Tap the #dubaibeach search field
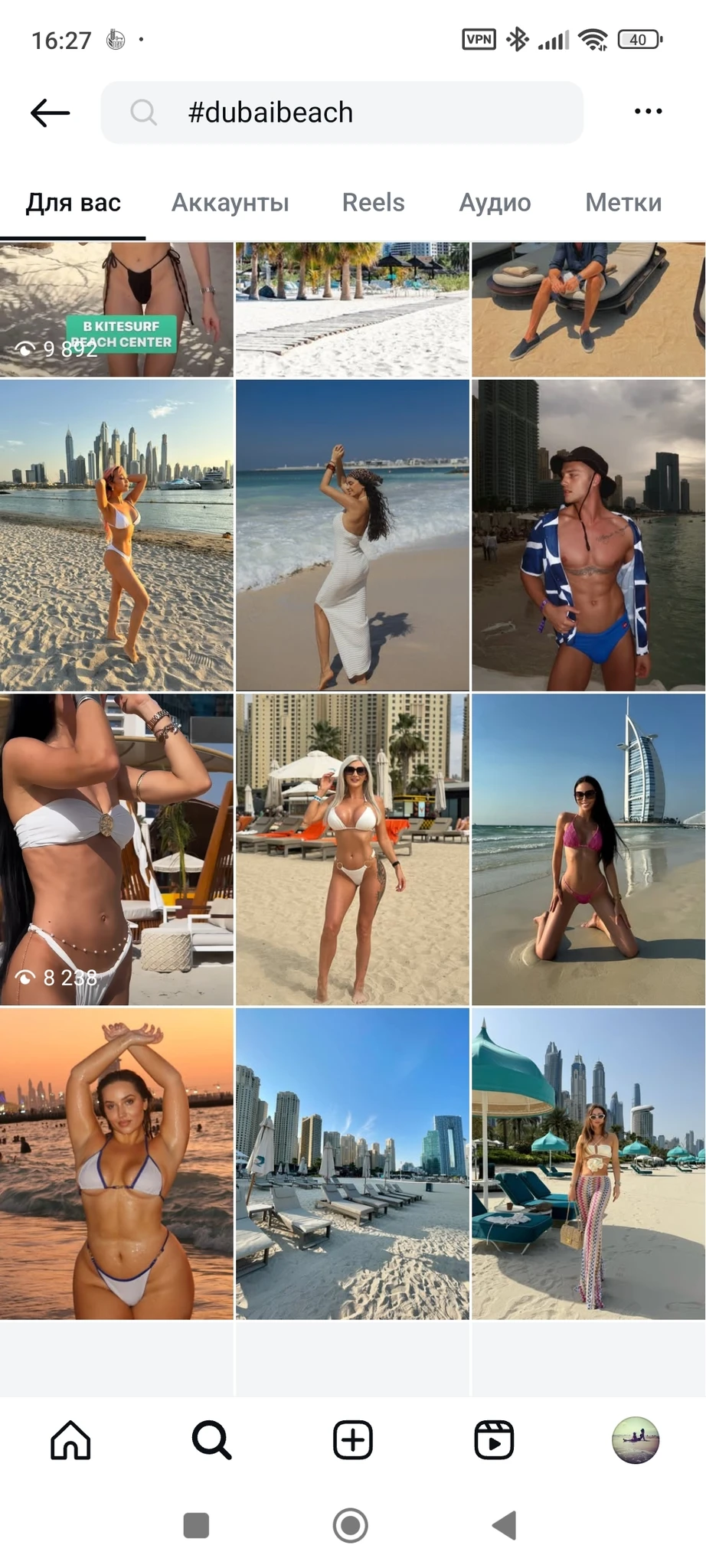 pos(342,113)
